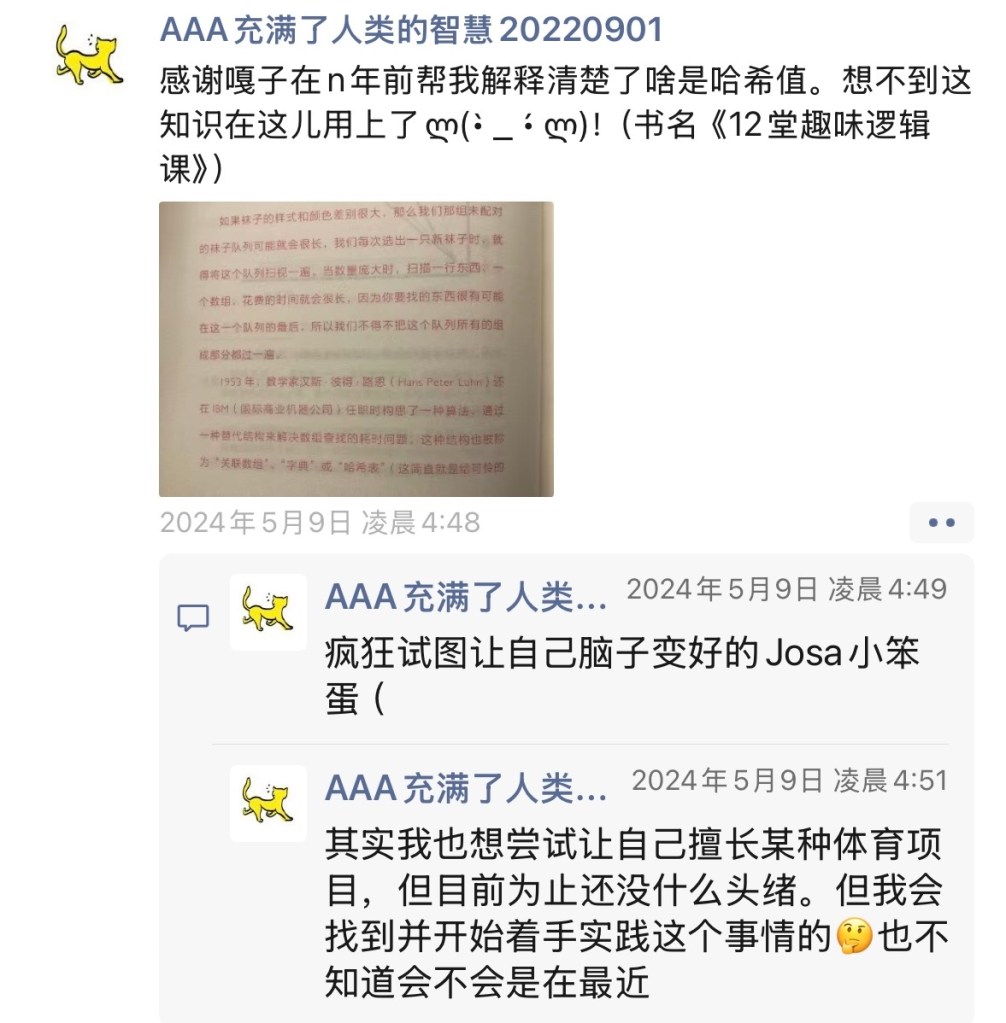Open author name AAA 充满了人类的智慧 20220901
Viewport: 1006px width, 1023px height.
(411, 29)
